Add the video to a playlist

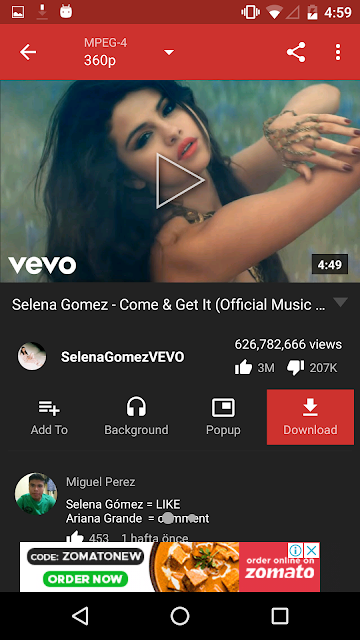coord(49,417)
